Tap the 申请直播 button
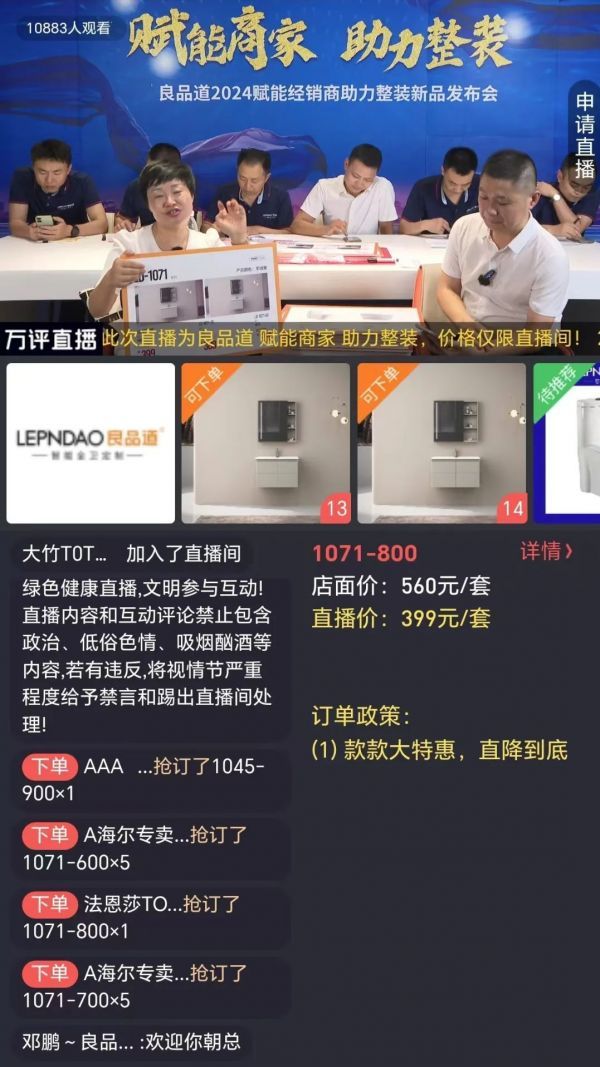The height and width of the screenshot is (1067, 600). tap(585, 135)
